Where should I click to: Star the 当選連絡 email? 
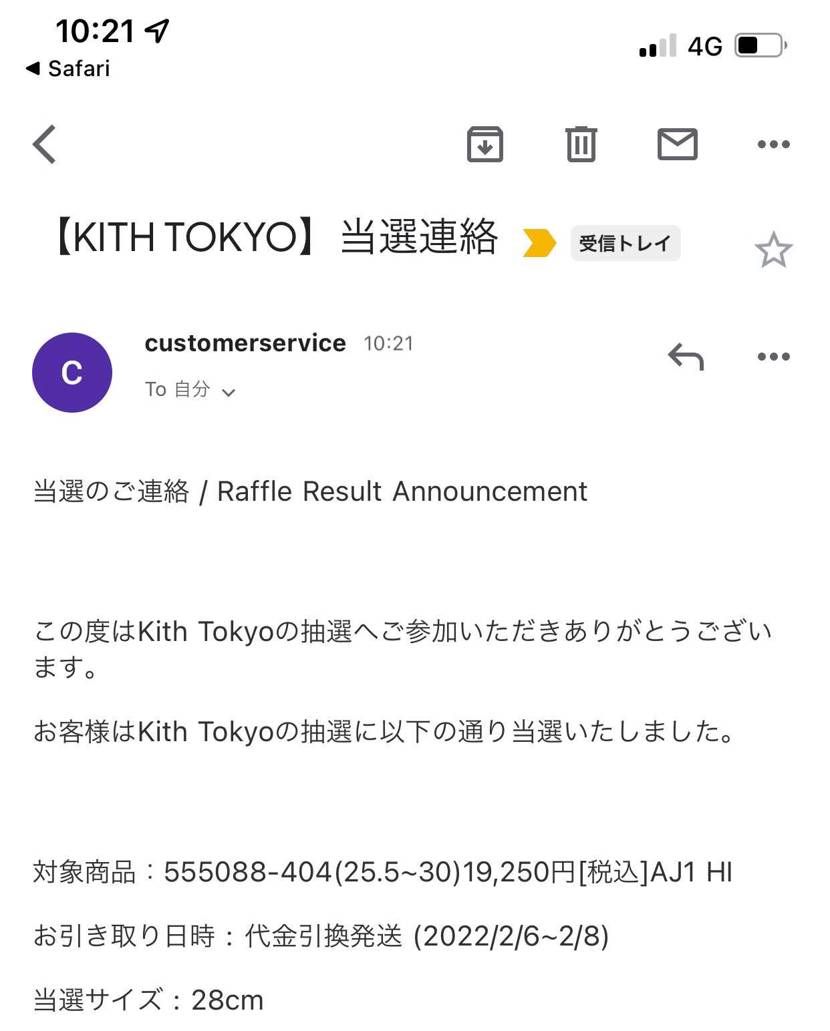[x=775, y=250]
